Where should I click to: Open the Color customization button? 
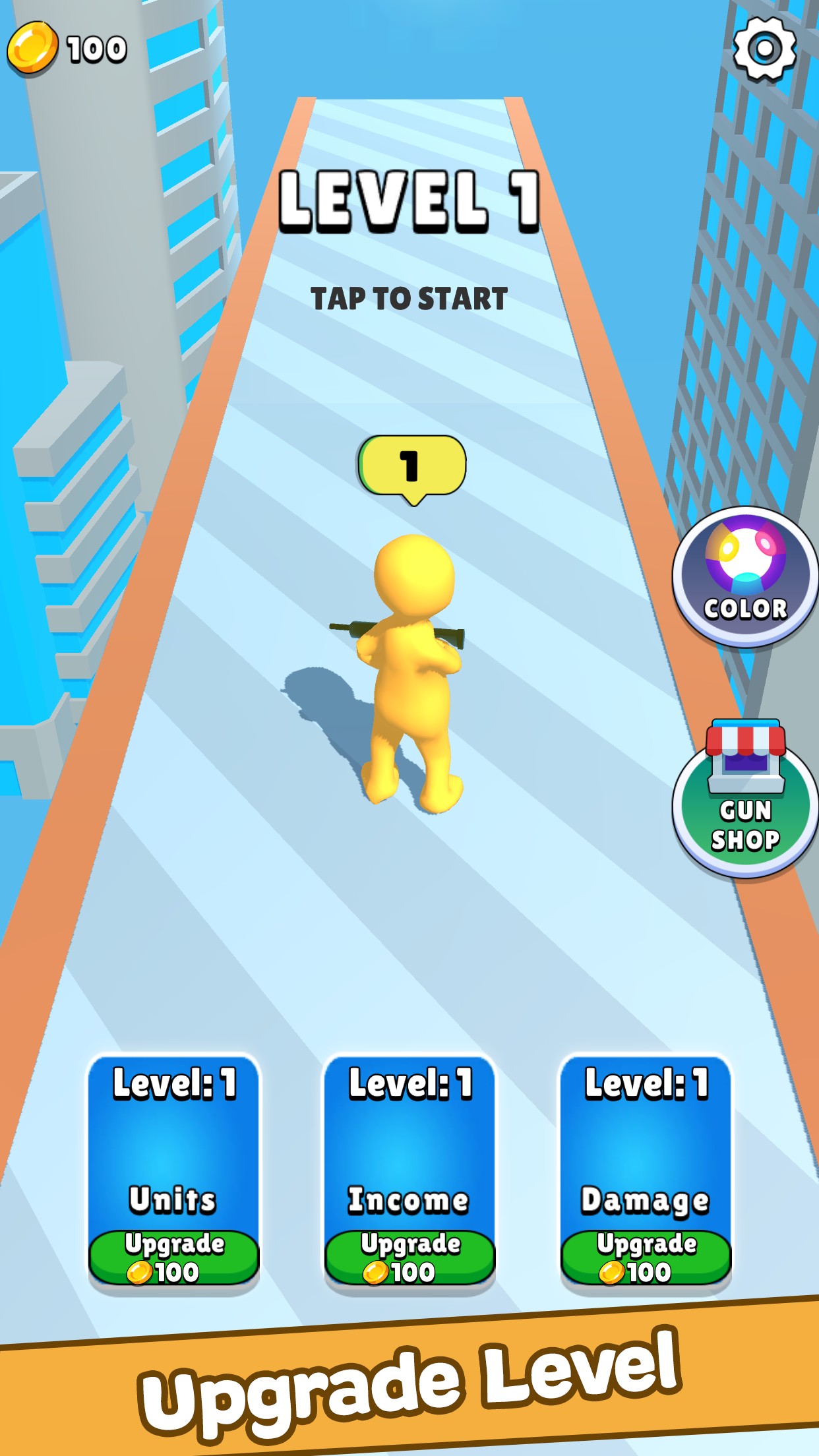pyautogui.click(x=745, y=576)
